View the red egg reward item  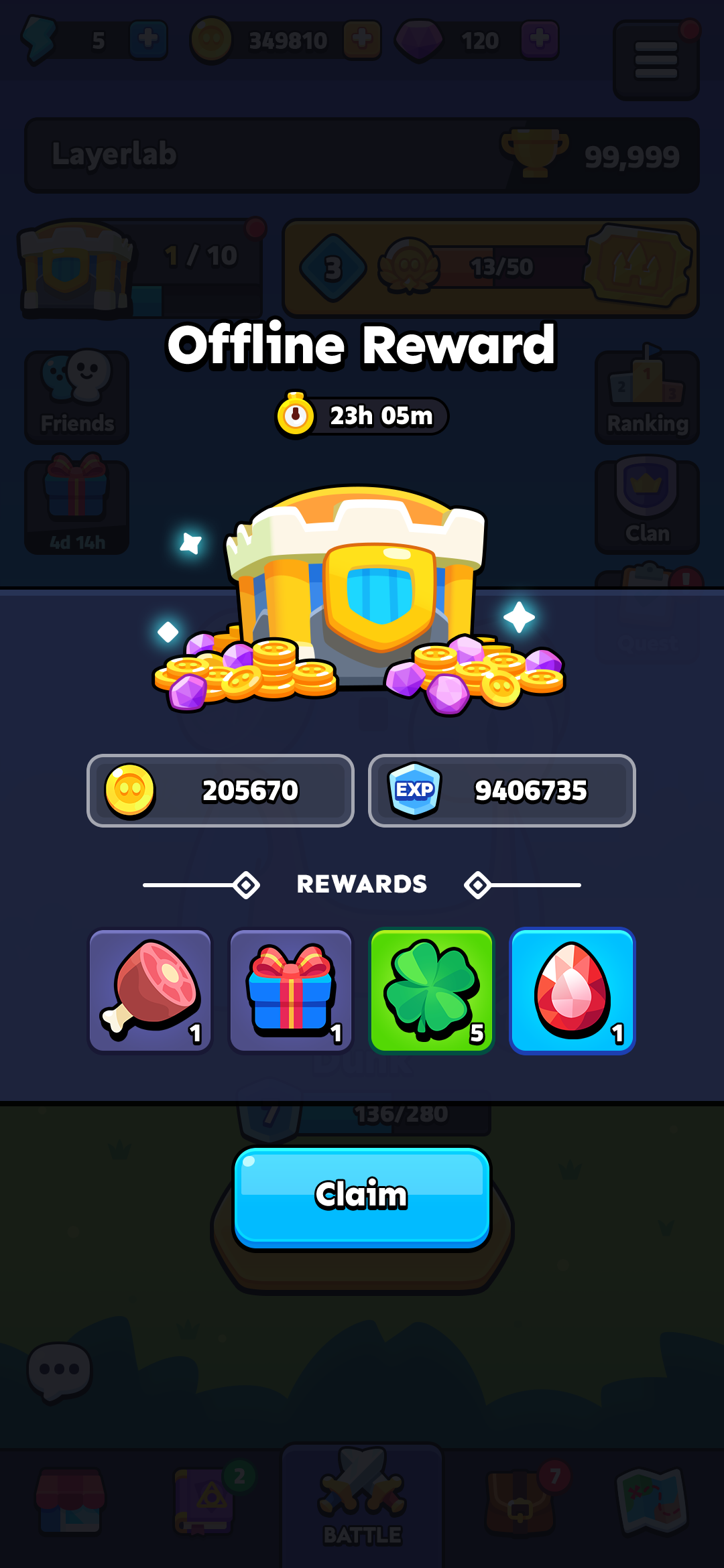point(572,990)
